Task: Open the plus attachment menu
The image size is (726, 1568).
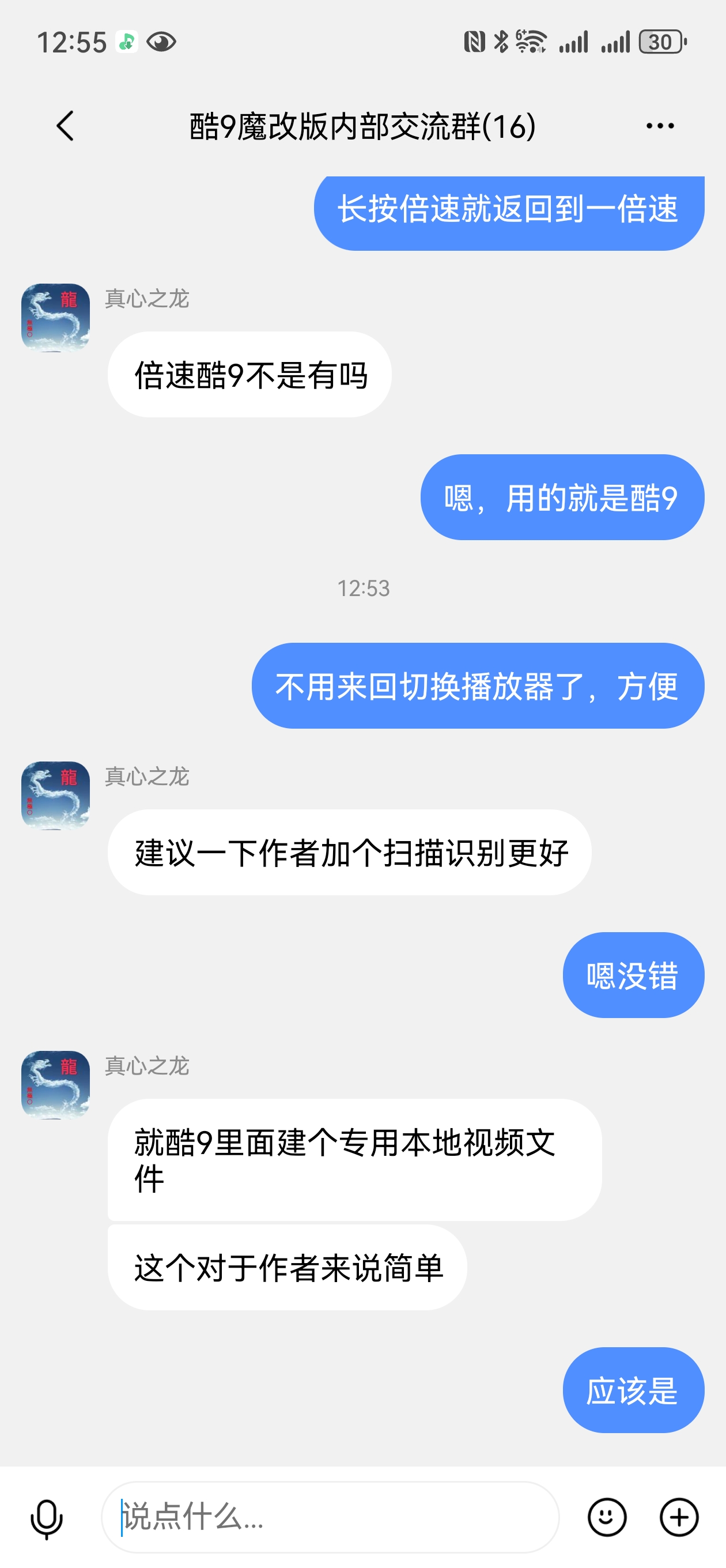Action: (679, 1517)
